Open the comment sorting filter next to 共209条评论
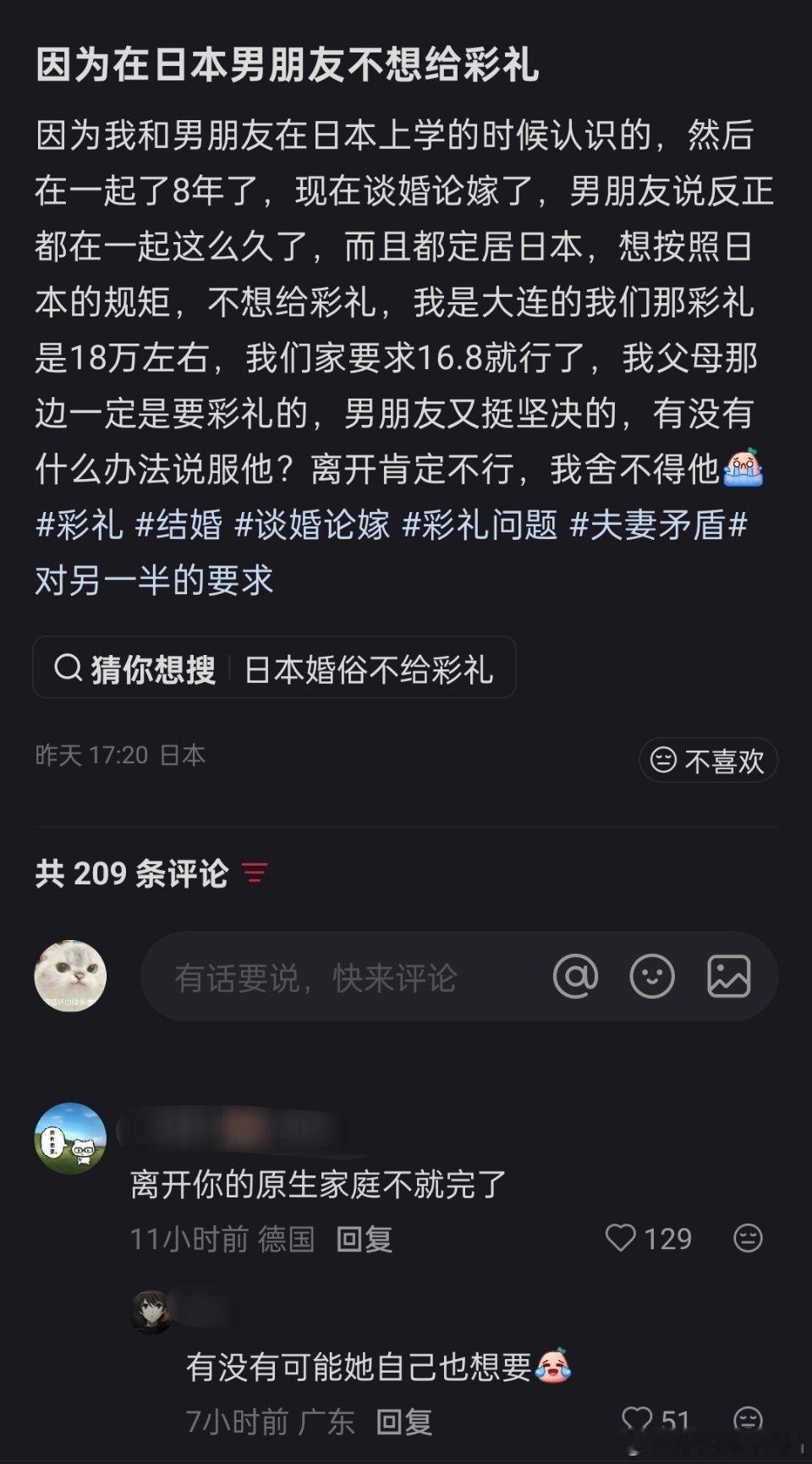This screenshot has height=1464, width=812. (x=255, y=872)
